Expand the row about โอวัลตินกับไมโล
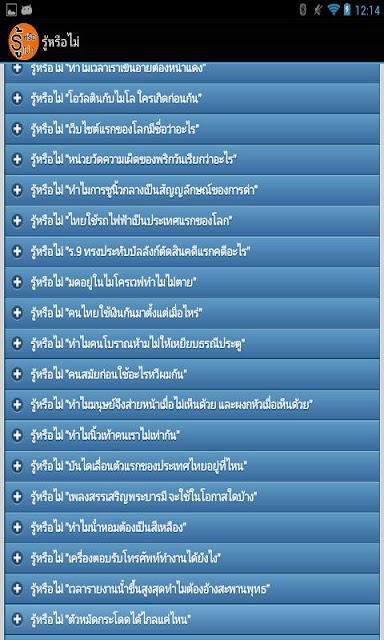384x640 pixels. 192,98
